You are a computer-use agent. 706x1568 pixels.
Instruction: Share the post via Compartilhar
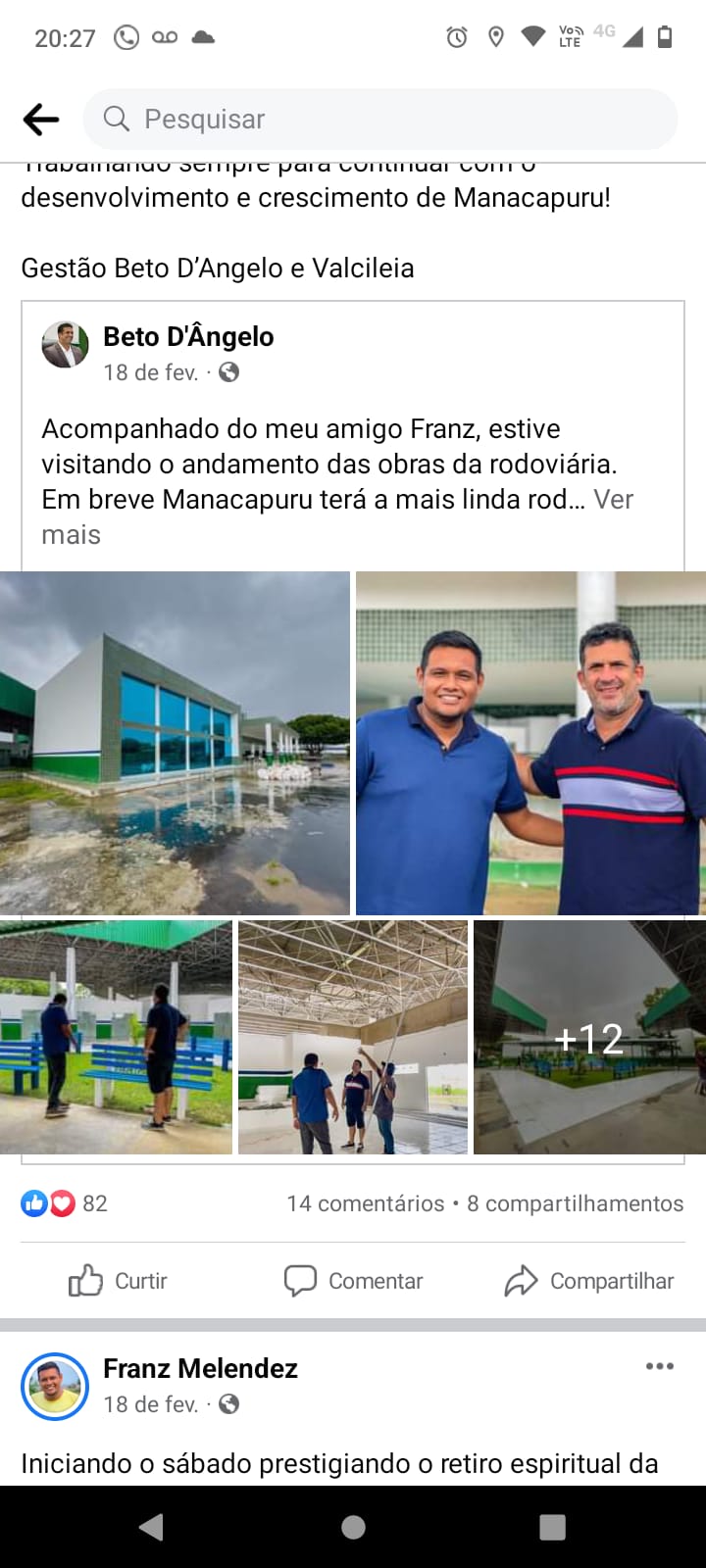[589, 1281]
